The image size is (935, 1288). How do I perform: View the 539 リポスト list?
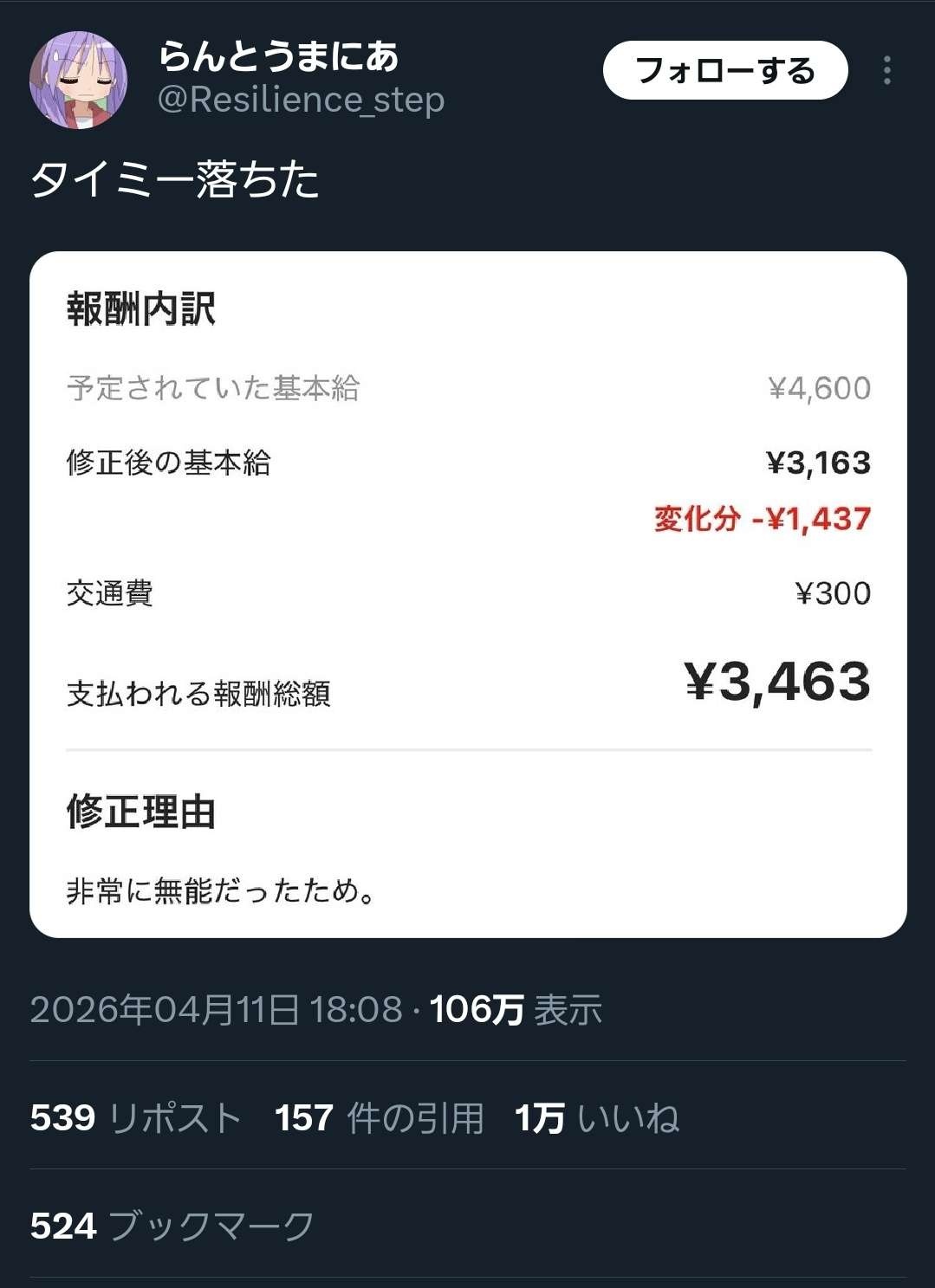click(x=135, y=1117)
